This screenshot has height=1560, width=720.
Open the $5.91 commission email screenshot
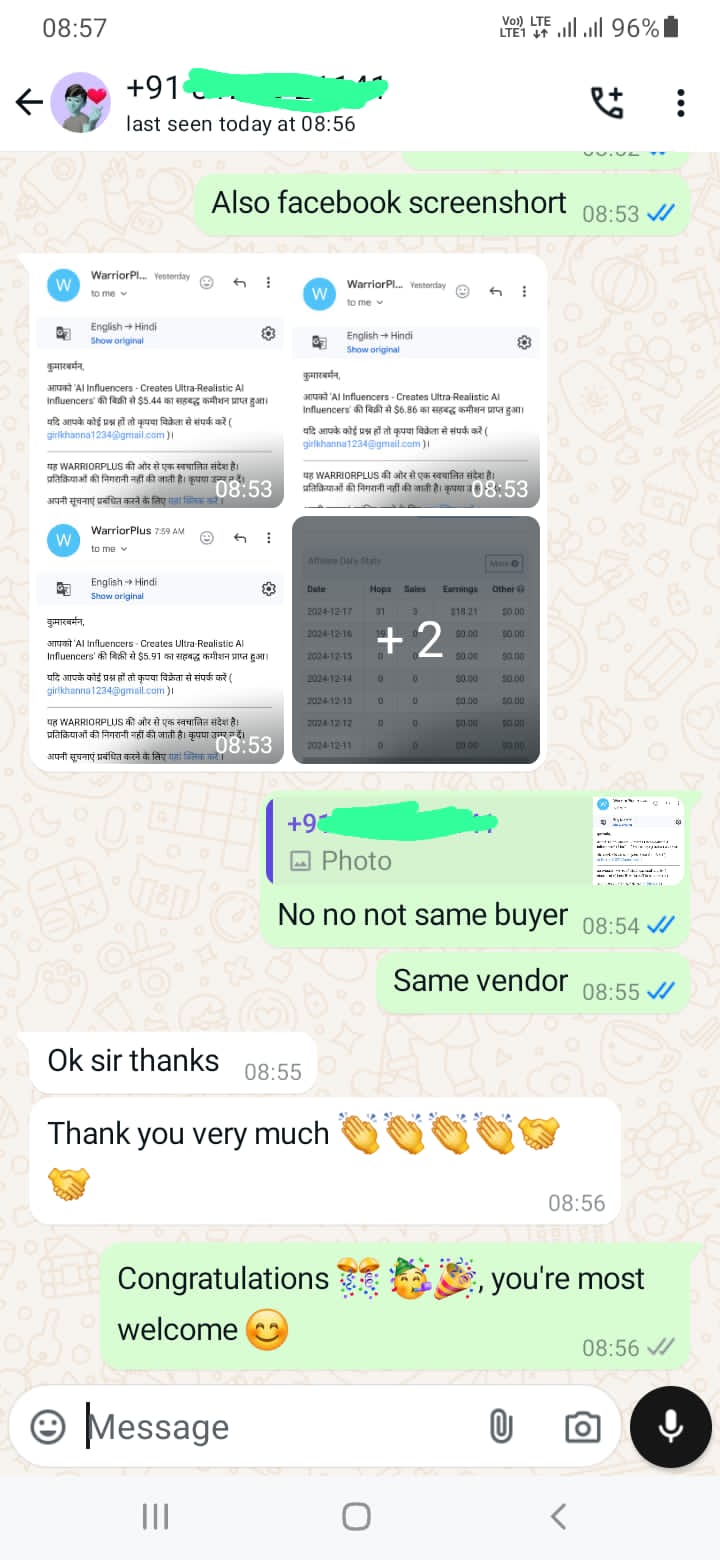pyautogui.click(x=157, y=640)
